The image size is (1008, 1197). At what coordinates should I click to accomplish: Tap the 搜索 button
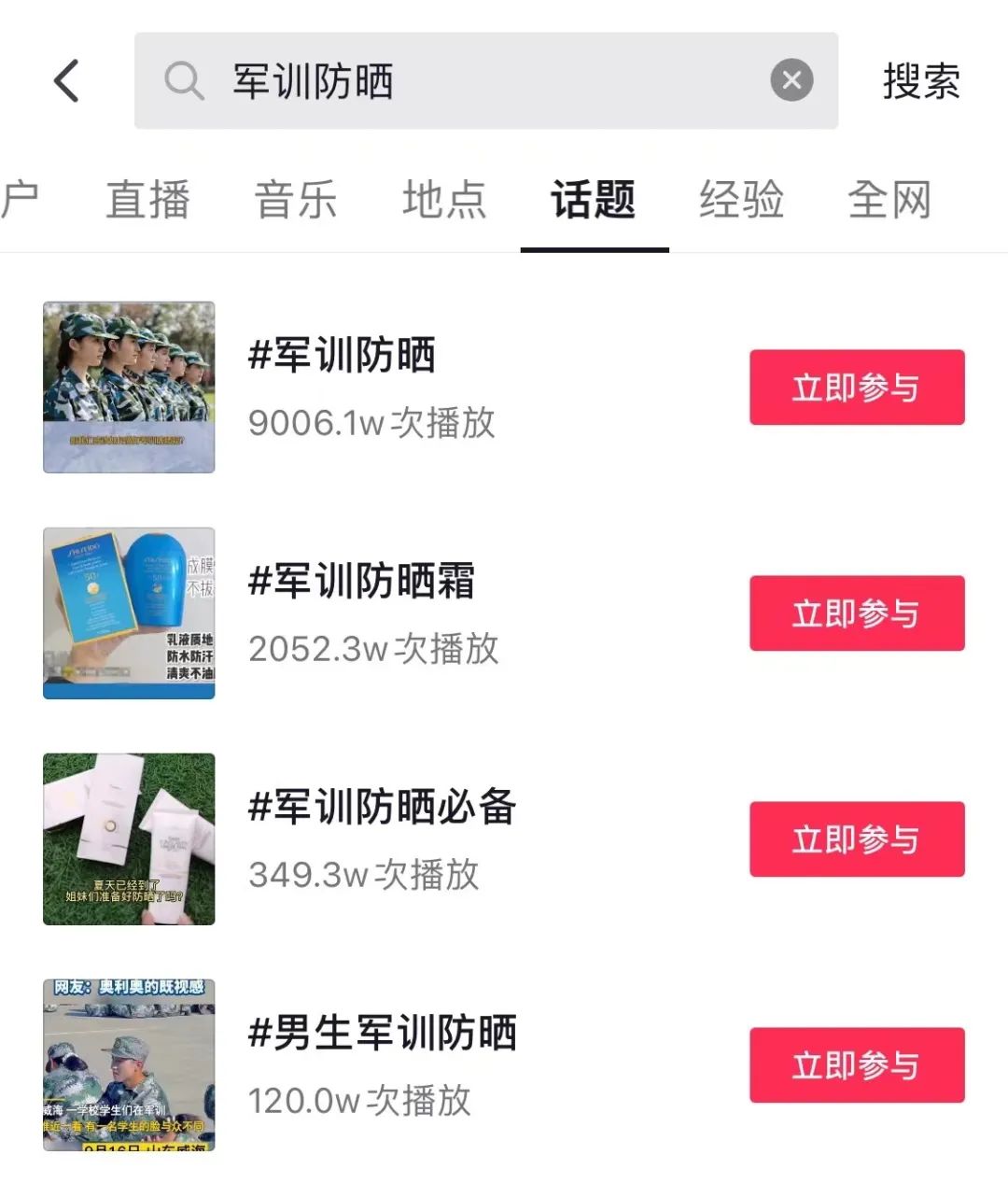921,81
